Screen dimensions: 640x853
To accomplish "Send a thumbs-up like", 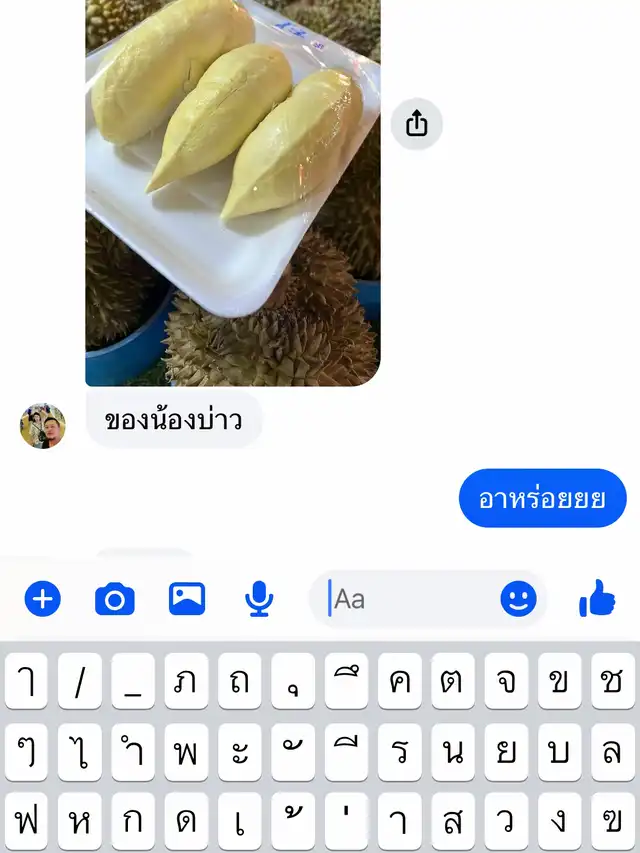I will tap(597, 599).
